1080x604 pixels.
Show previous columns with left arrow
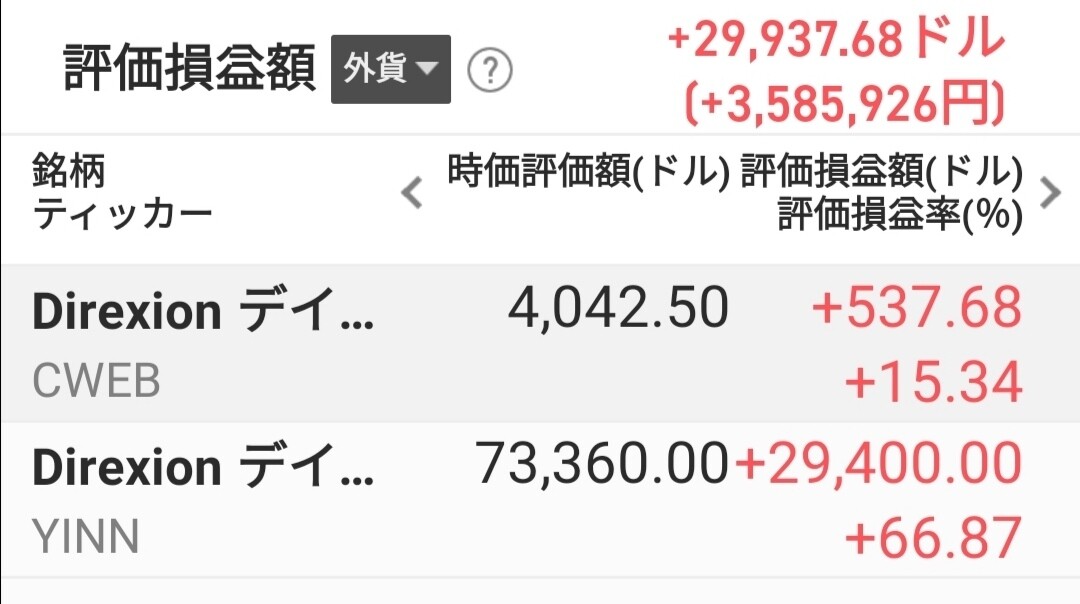coord(411,193)
